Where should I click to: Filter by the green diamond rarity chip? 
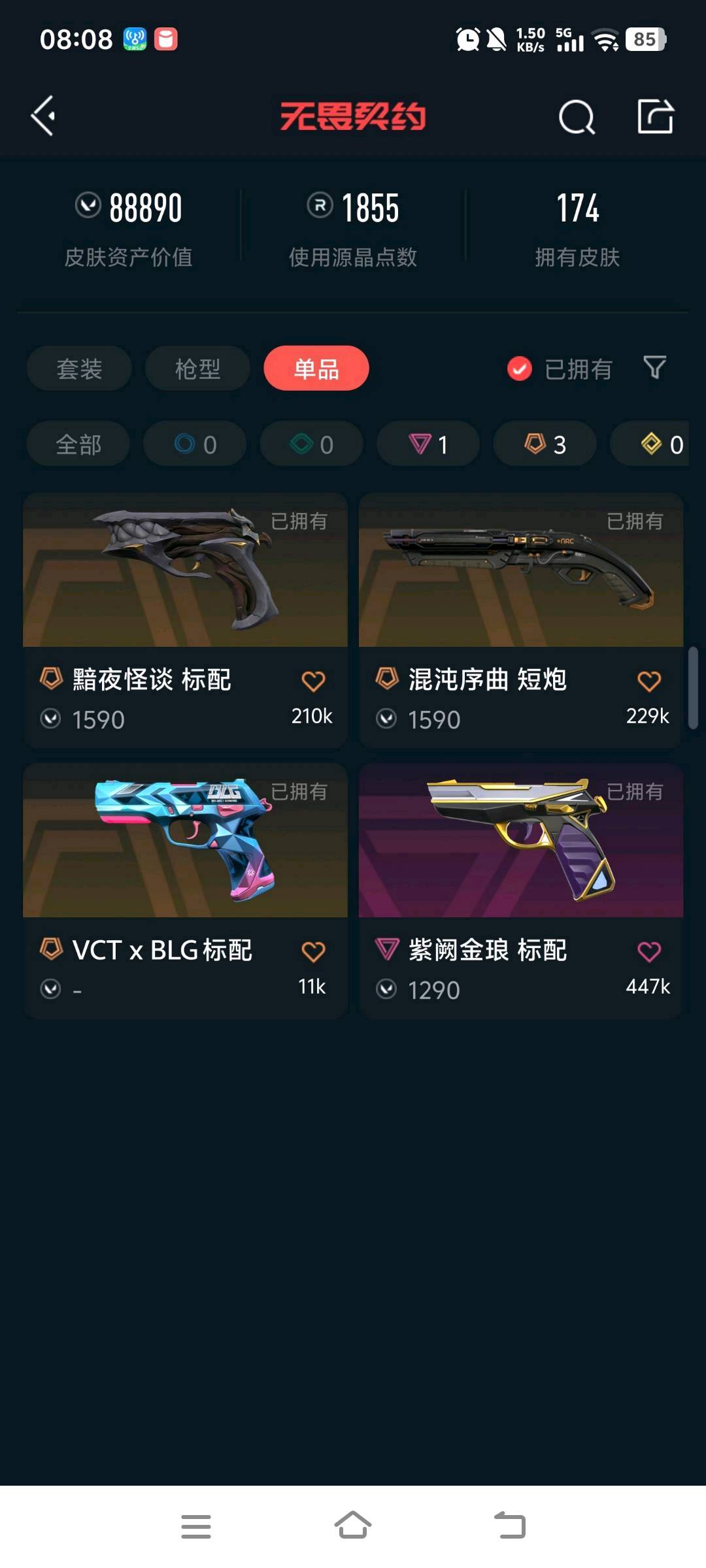click(x=311, y=444)
